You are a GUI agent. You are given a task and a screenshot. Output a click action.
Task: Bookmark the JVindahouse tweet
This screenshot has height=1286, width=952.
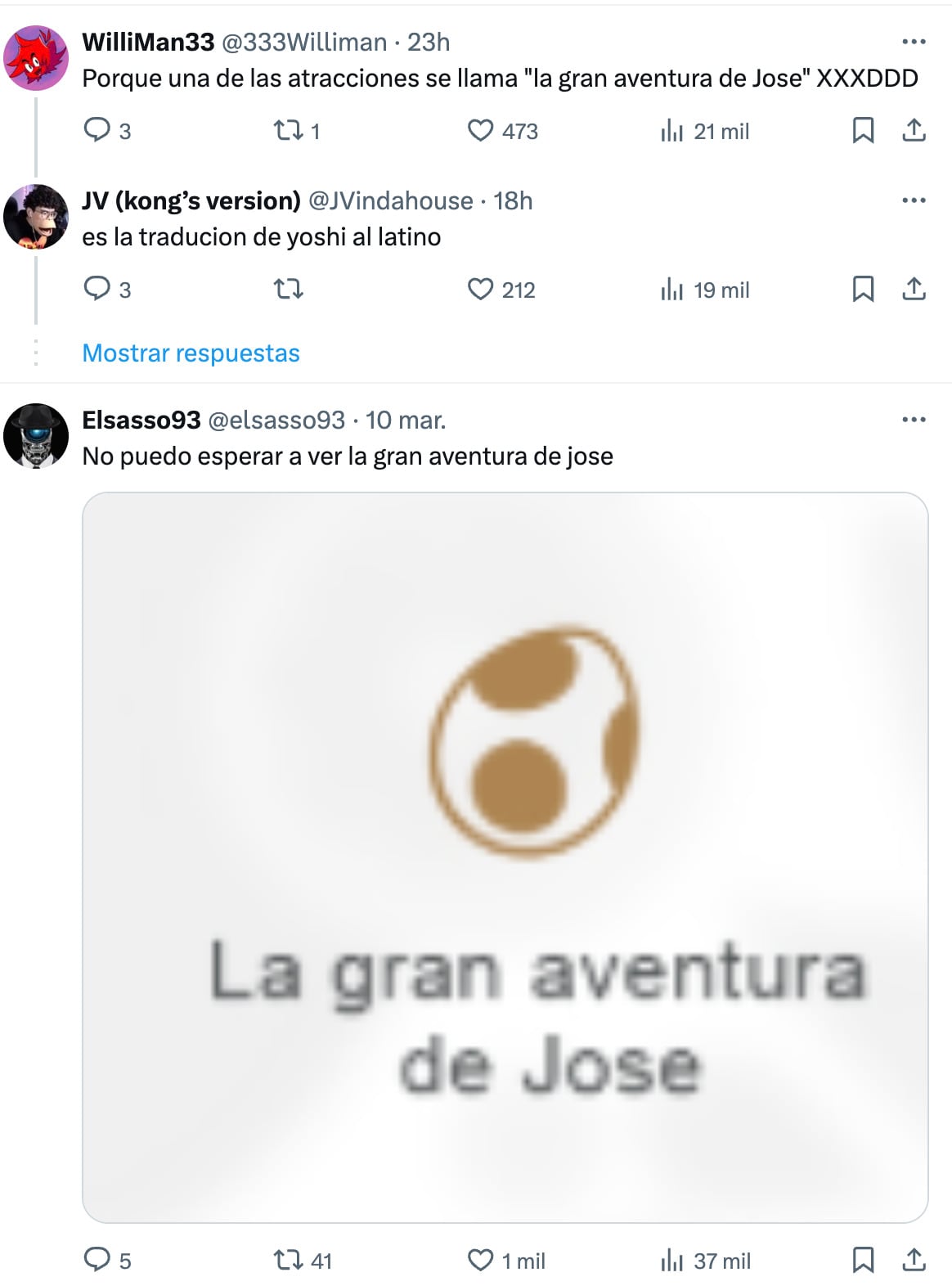863,289
